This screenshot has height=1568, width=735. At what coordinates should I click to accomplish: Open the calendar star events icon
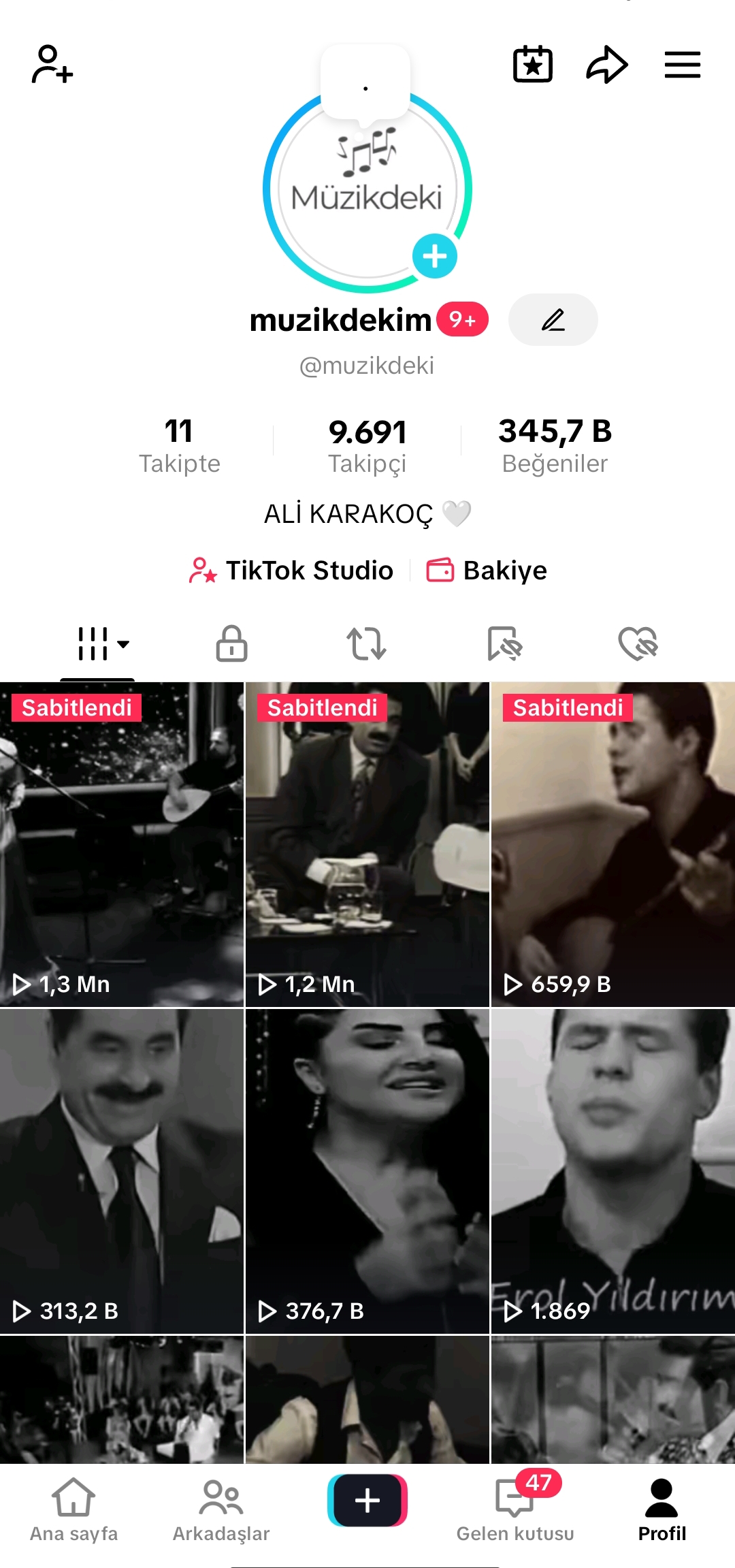point(532,65)
